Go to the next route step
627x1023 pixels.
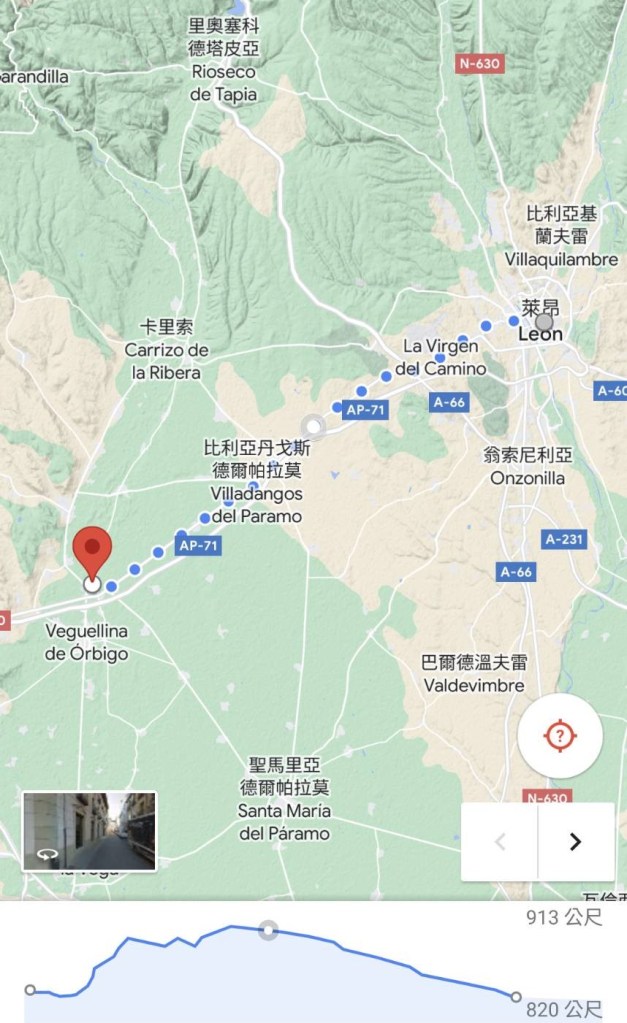point(575,841)
